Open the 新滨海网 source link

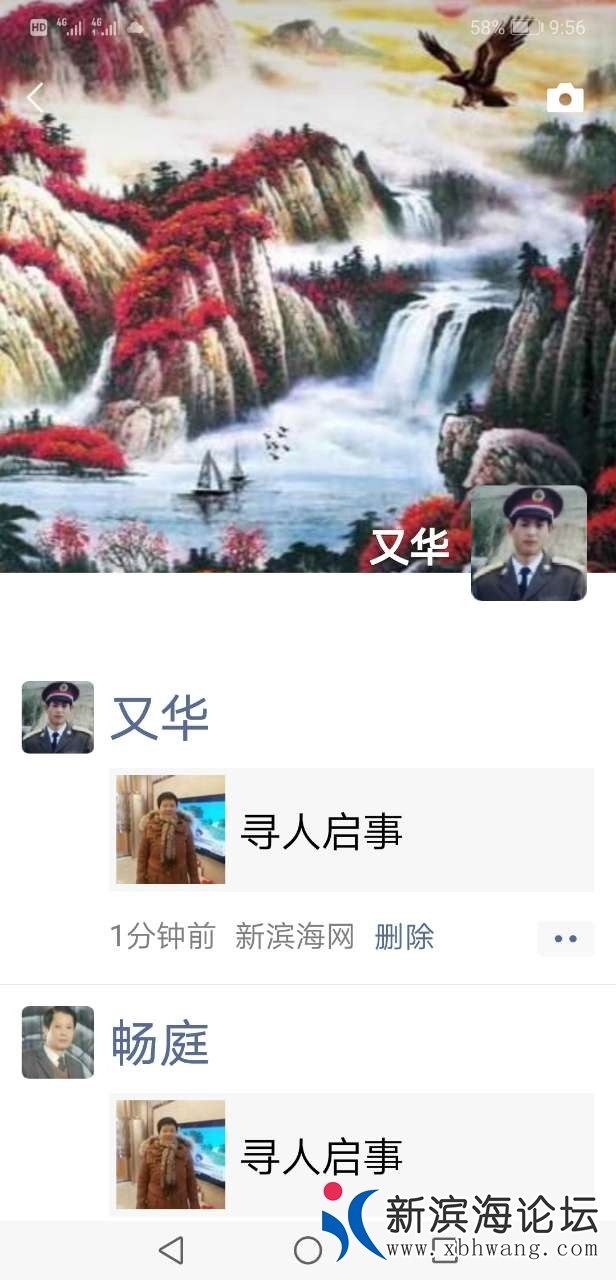click(295, 937)
